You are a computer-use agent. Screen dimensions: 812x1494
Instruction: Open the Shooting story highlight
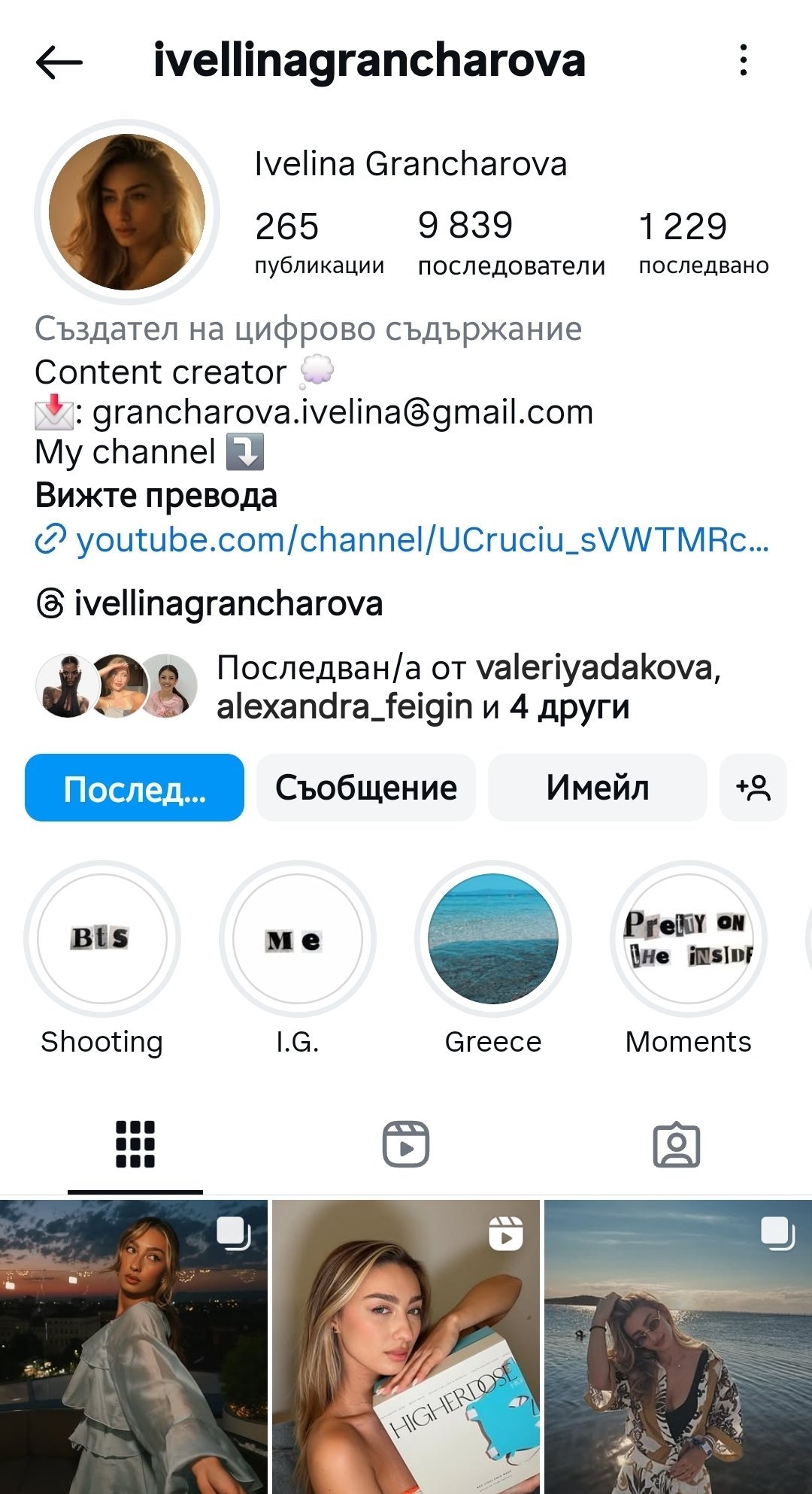click(x=102, y=939)
